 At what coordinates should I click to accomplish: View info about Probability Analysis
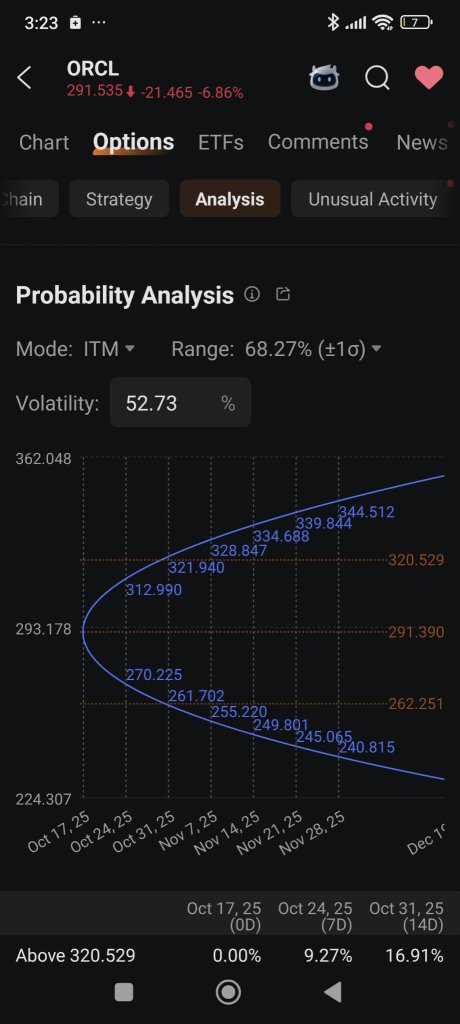(x=252, y=295)
